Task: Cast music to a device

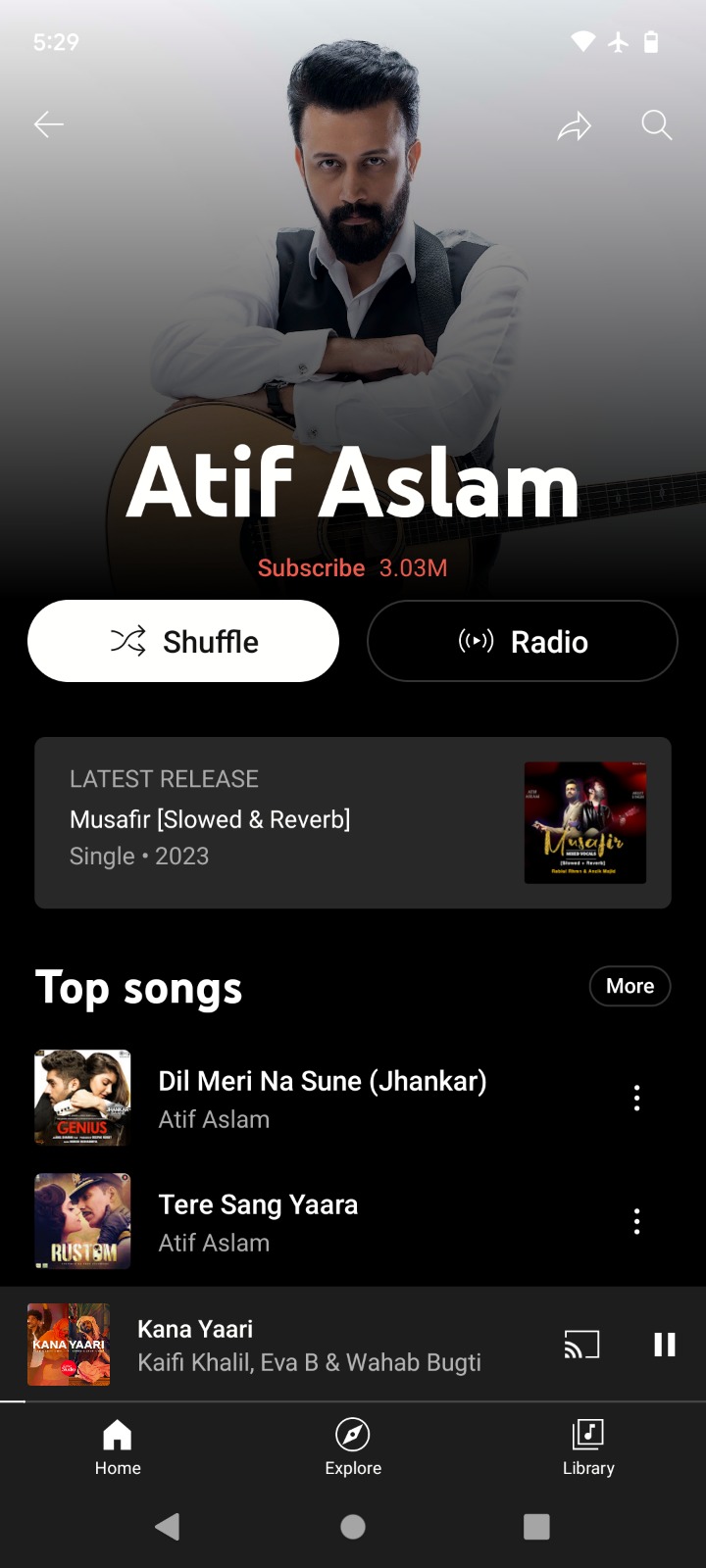Action: [x=581, y=1345]
